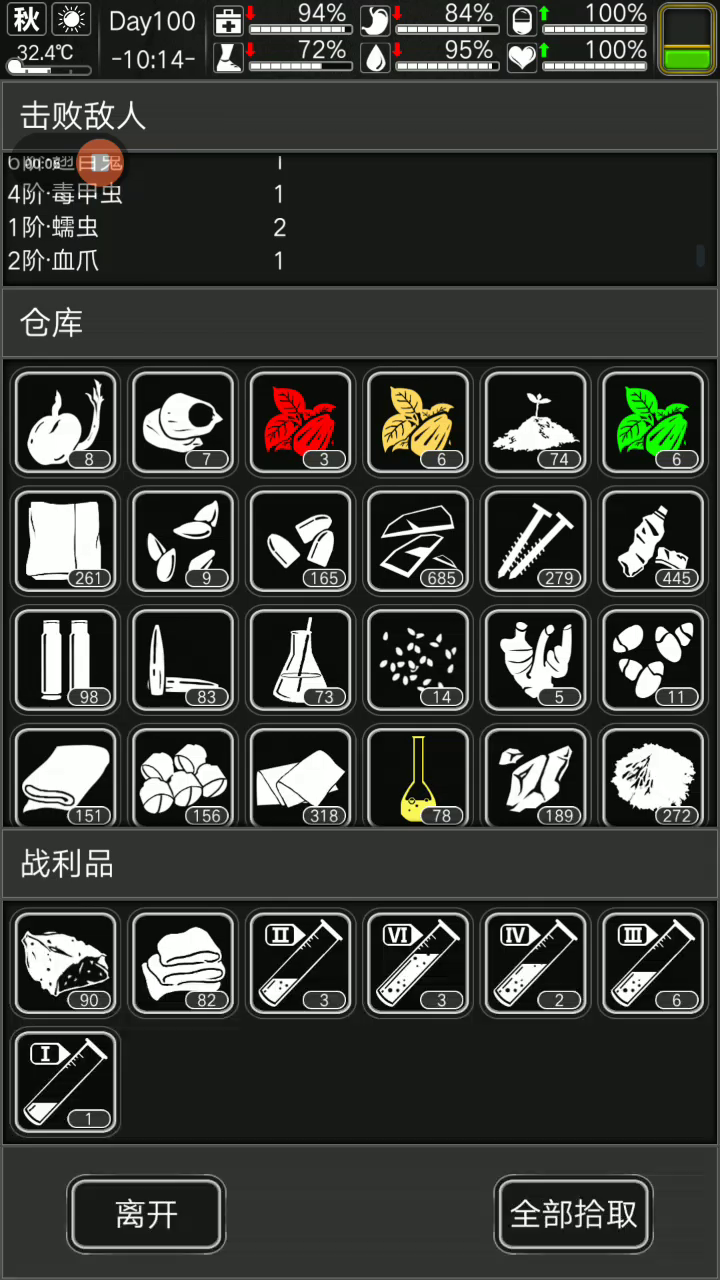Select the loot item with count 90
The image size is (720, 1280).
(67, 962)
